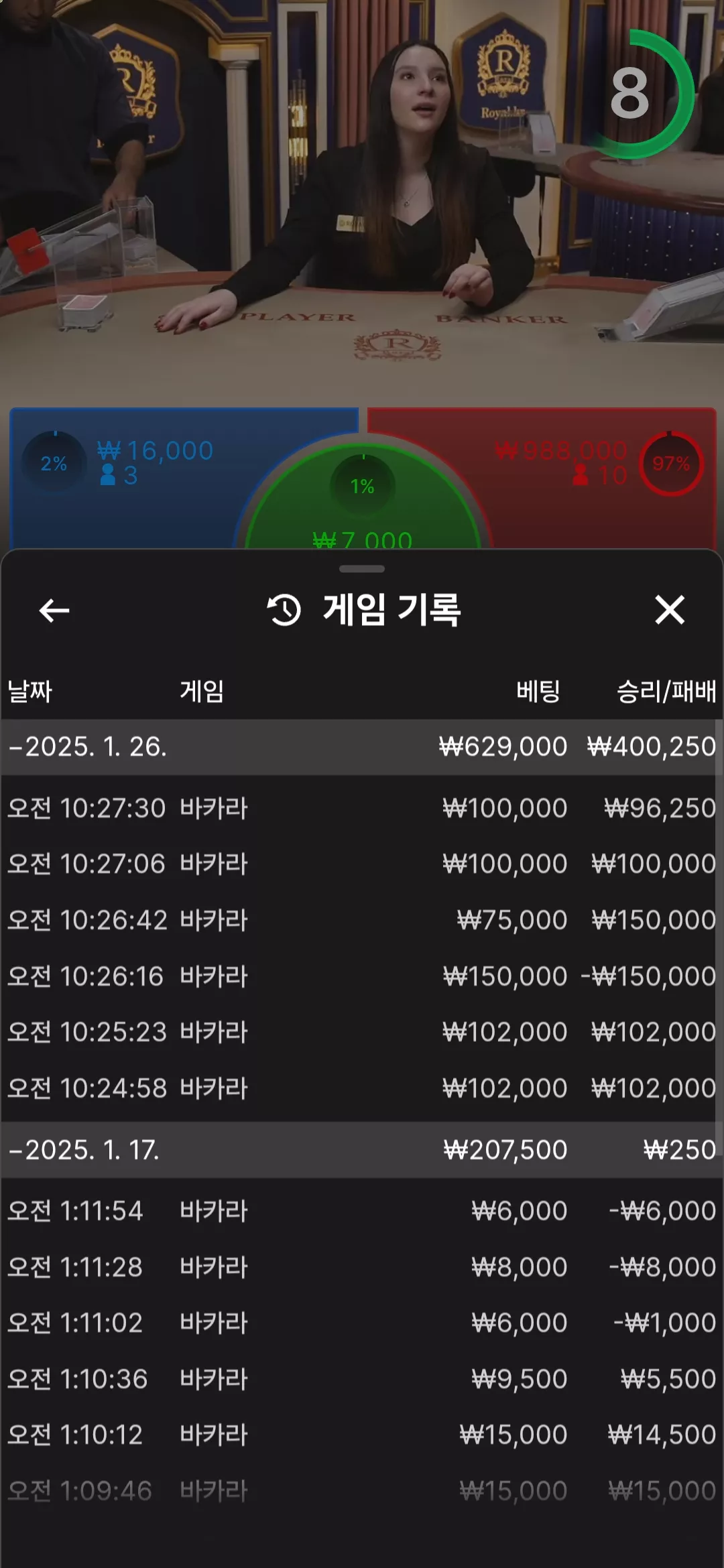The width and height of the screenshot is (724, 1568).
Task: Tap the panel's top drag handle
Action: coord(362,569)
